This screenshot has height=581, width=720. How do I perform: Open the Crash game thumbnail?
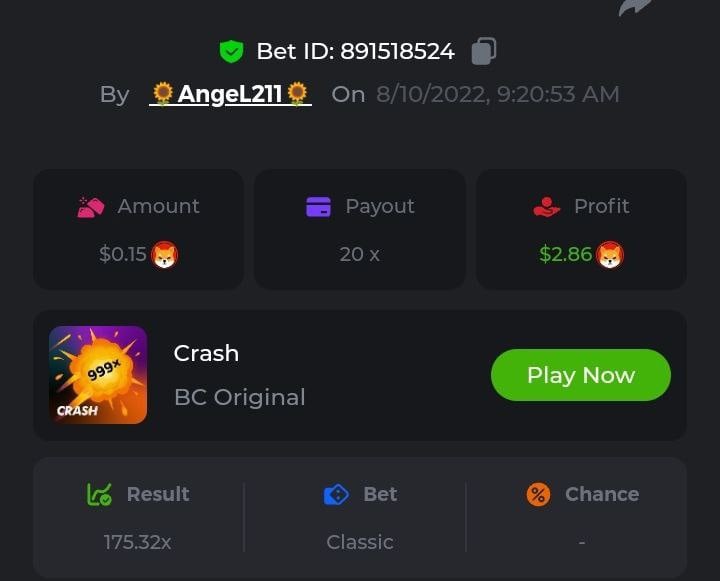pyautogui.click(x=98, y=375)
